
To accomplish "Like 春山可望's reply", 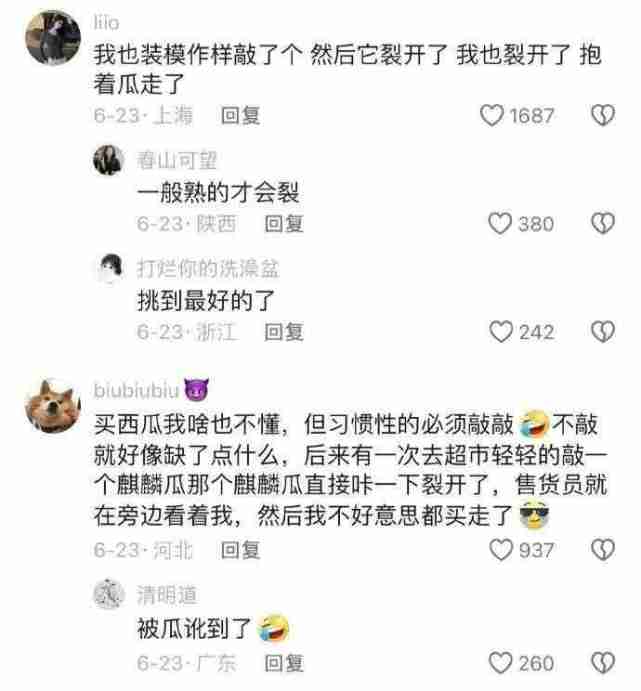I will [x=500, y=224].
